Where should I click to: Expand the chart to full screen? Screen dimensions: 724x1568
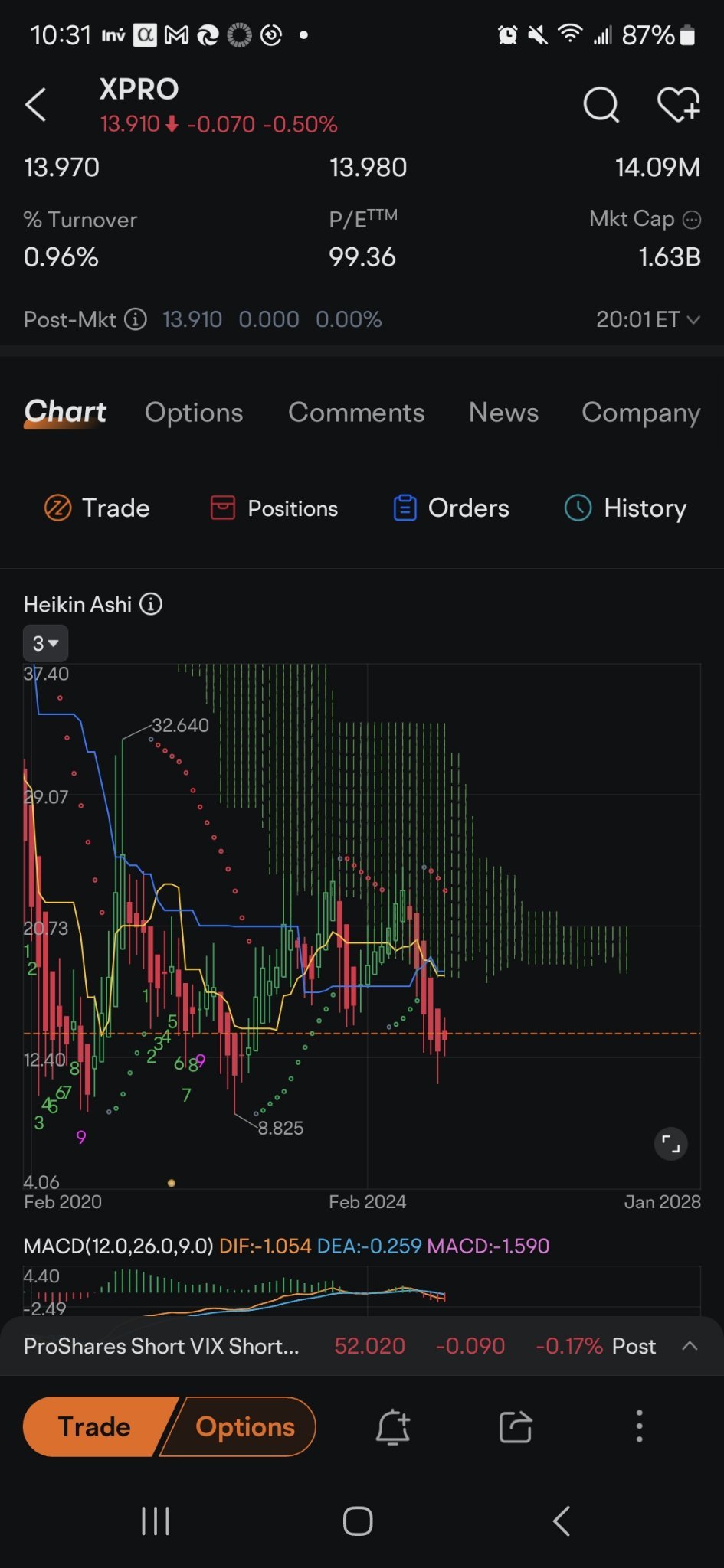(x=671, y=1145)
